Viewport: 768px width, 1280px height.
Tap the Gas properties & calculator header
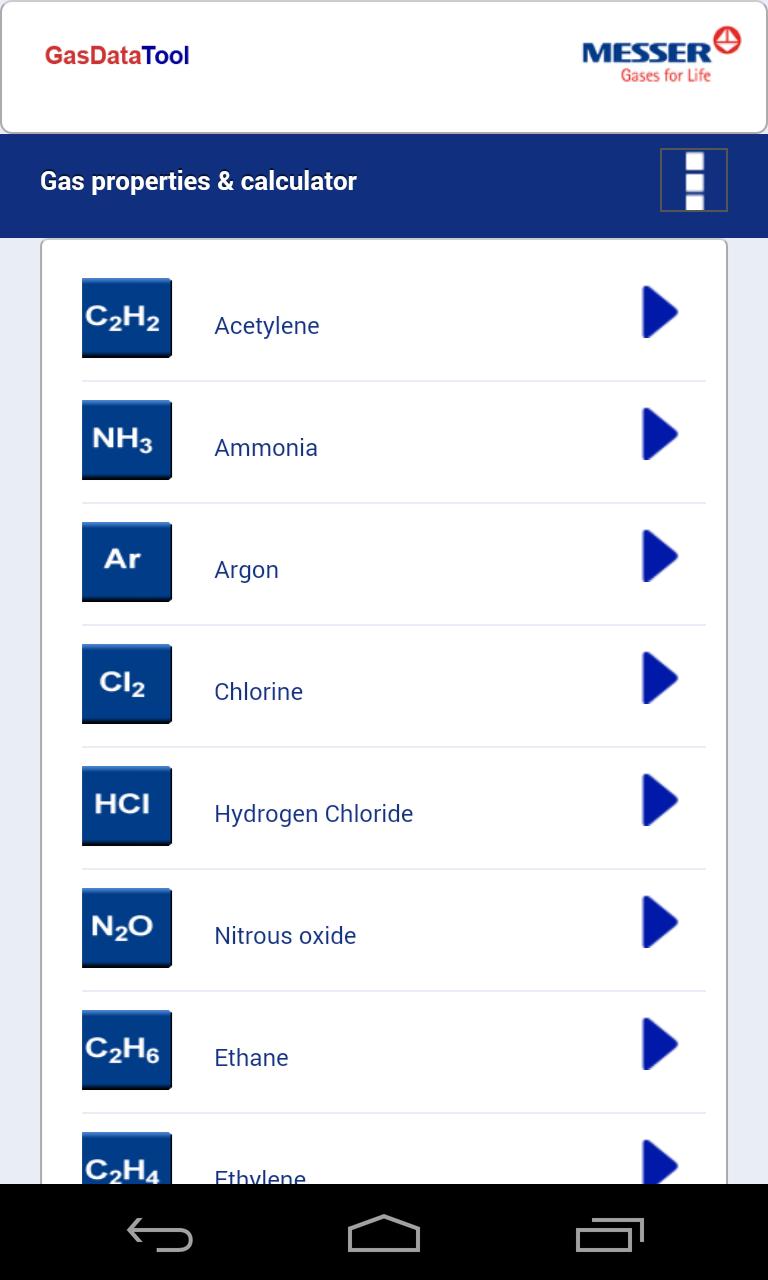[198, 181]
